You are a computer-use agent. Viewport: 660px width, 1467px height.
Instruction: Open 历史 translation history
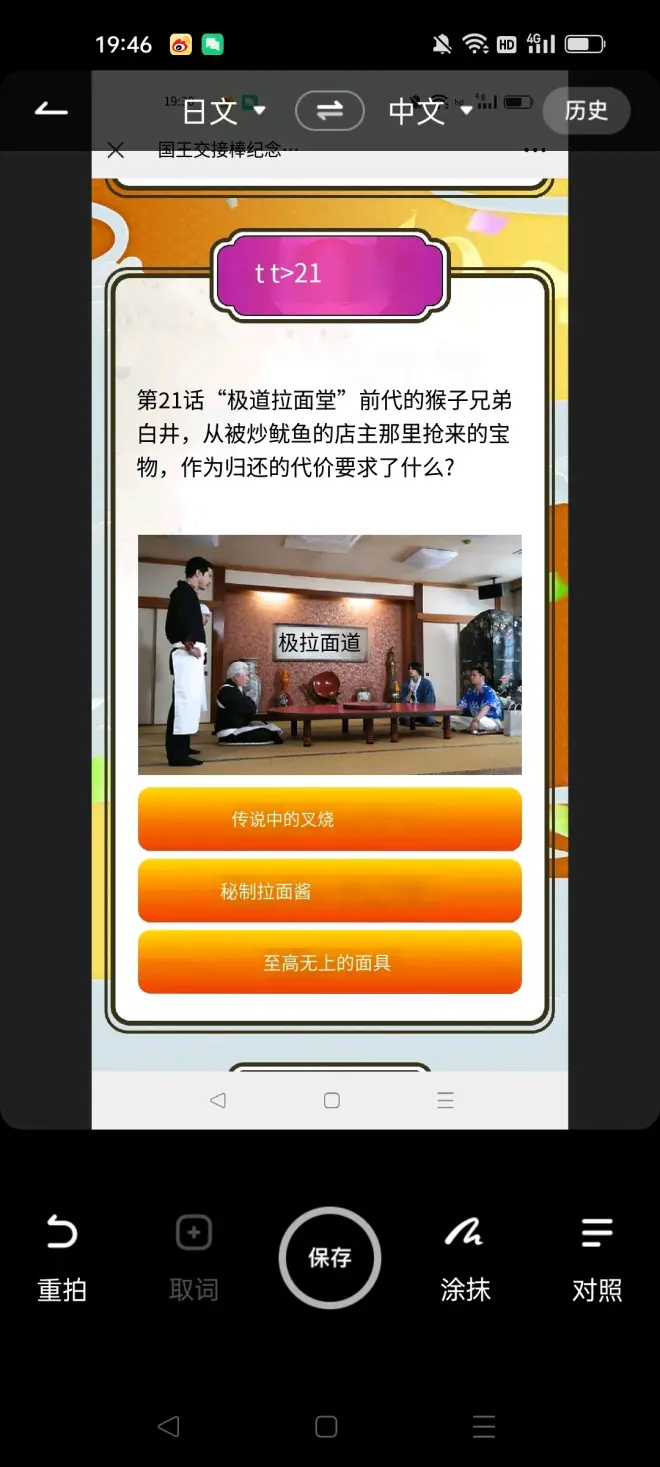[586, 110]
